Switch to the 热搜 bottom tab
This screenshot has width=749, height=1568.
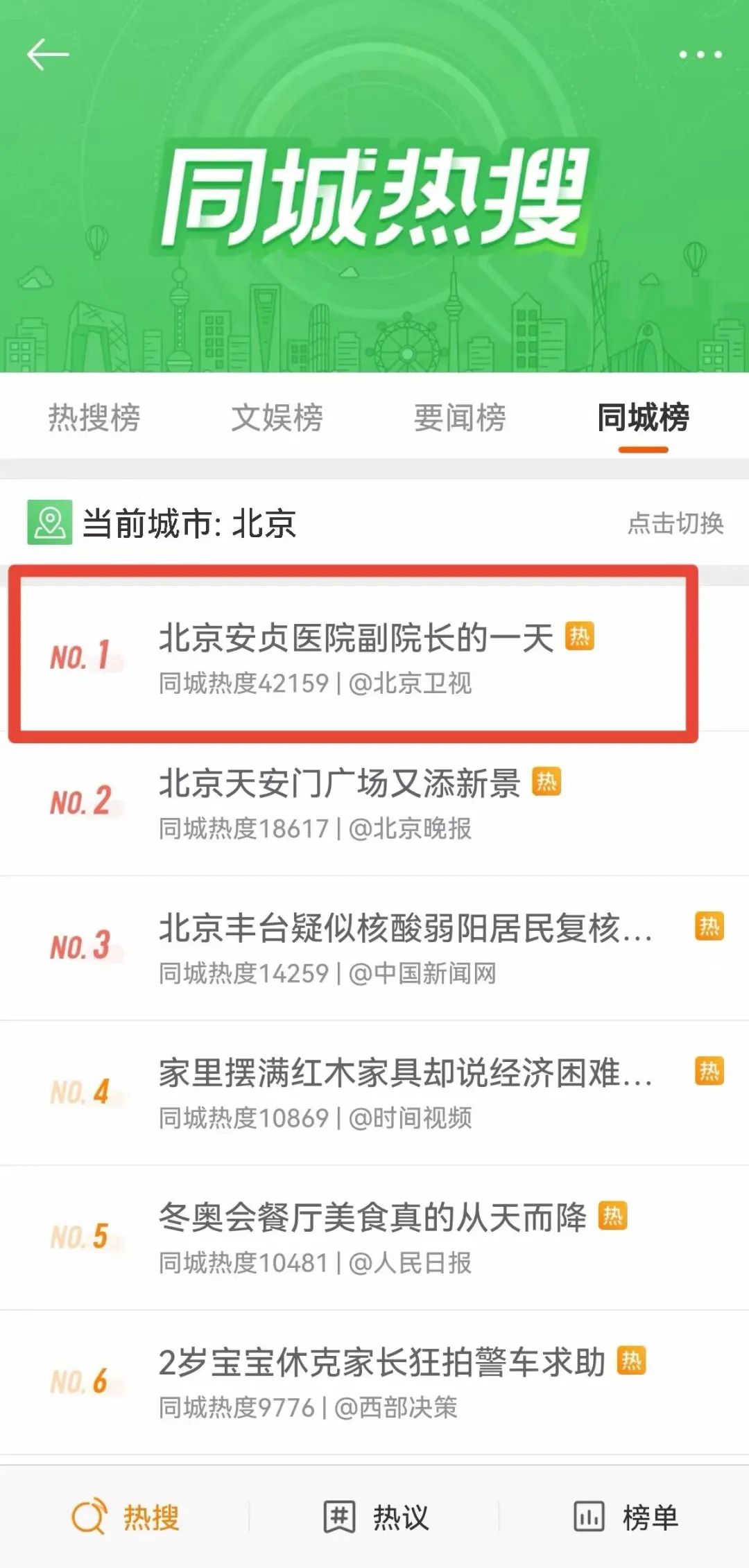126,1517
